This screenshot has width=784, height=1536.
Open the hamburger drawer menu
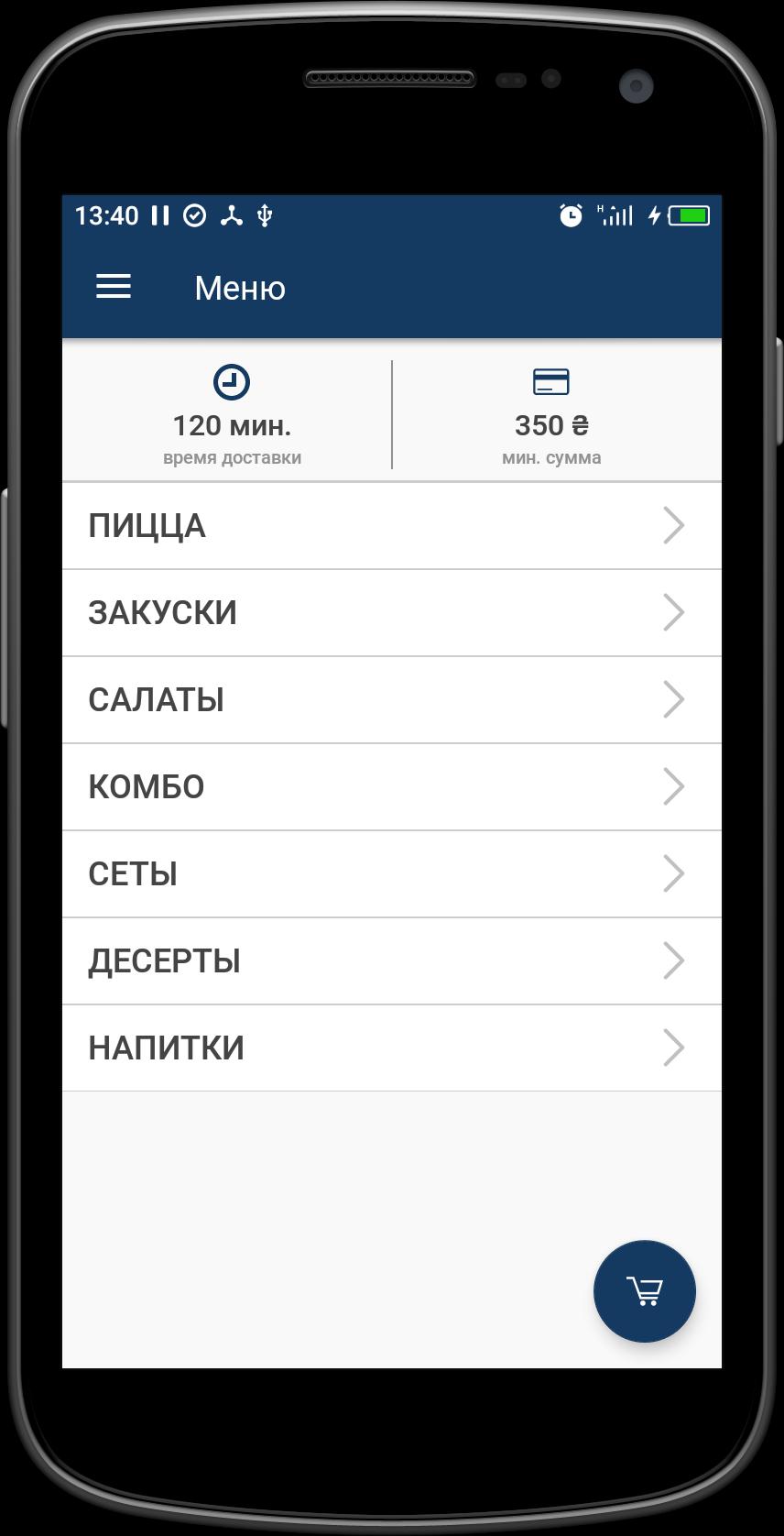[114, 288]
